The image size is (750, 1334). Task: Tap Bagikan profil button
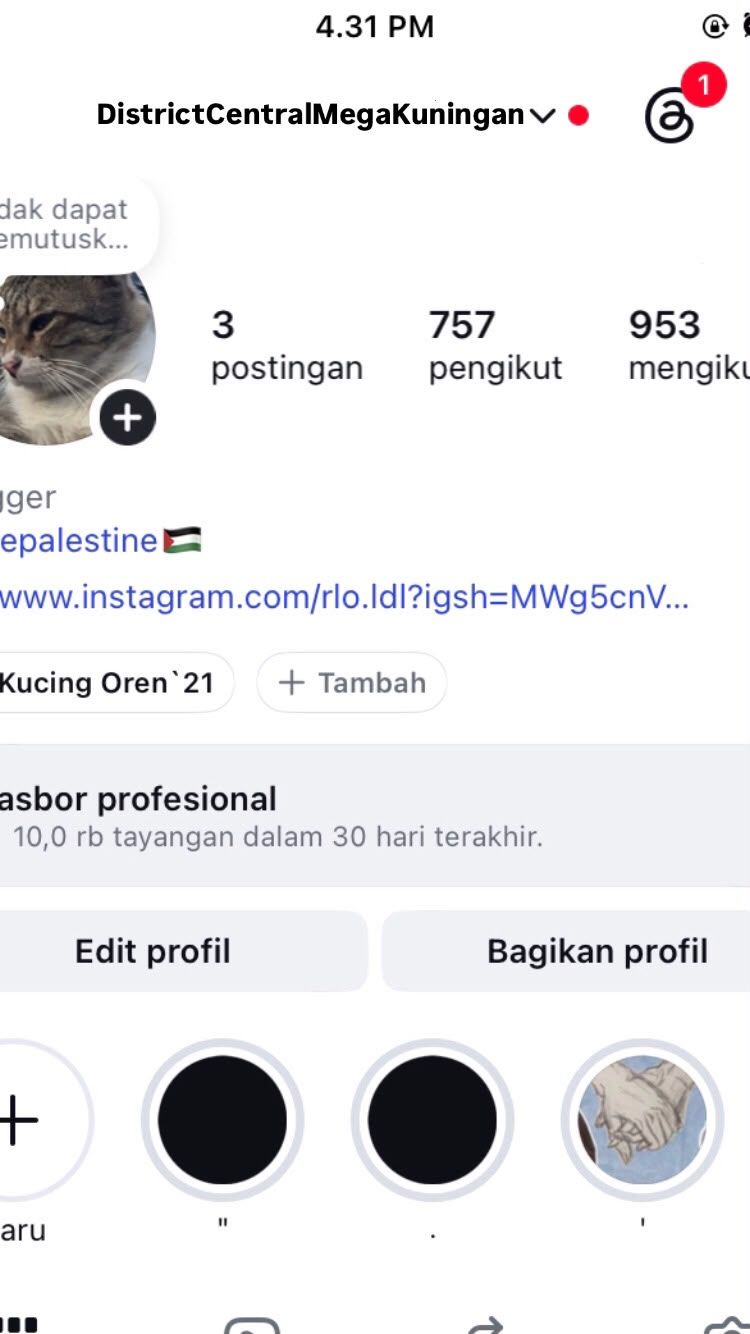coord(567,951)
